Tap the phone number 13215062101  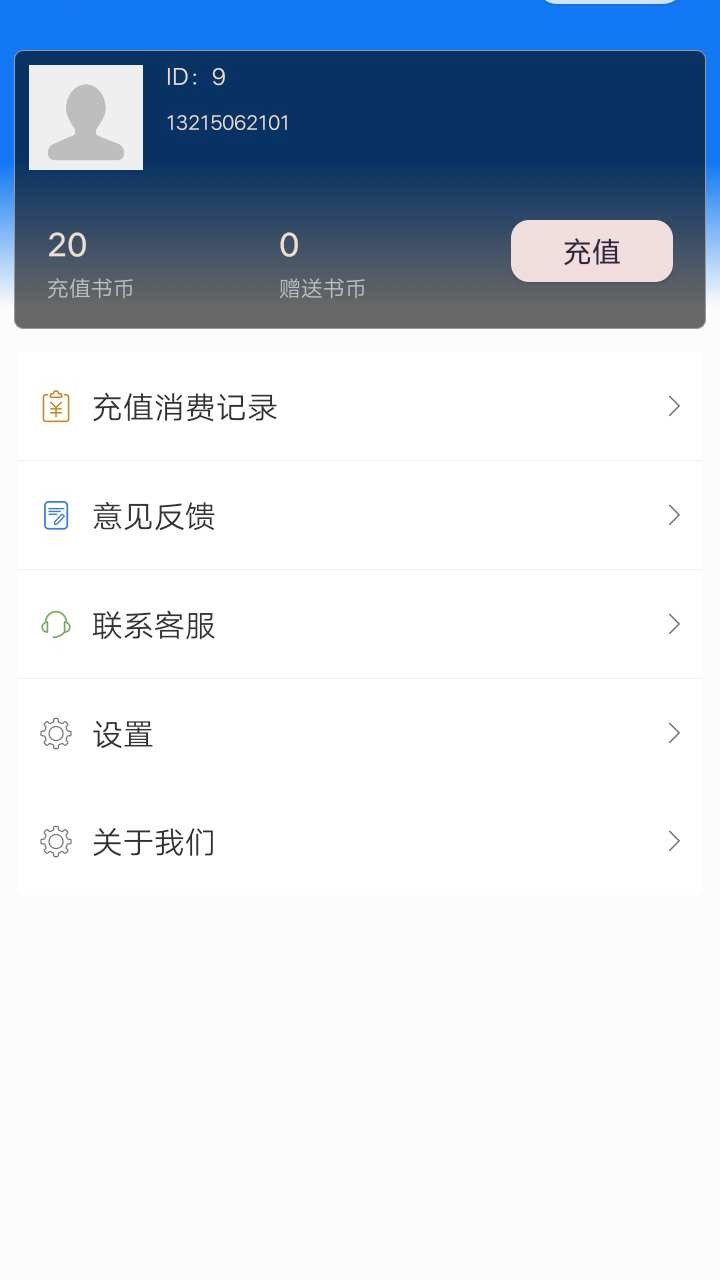click(x=228, y=122)
